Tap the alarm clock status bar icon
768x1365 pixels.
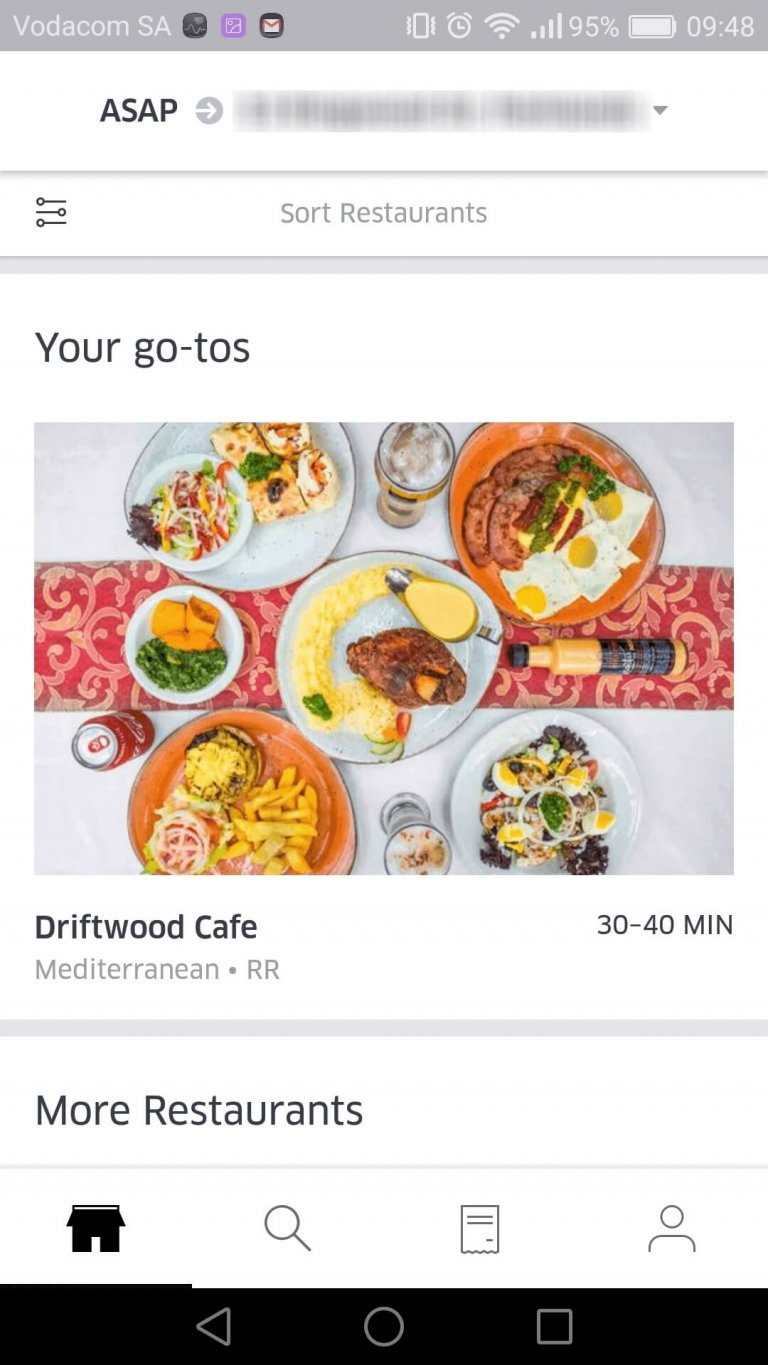(x=458, y=26)
